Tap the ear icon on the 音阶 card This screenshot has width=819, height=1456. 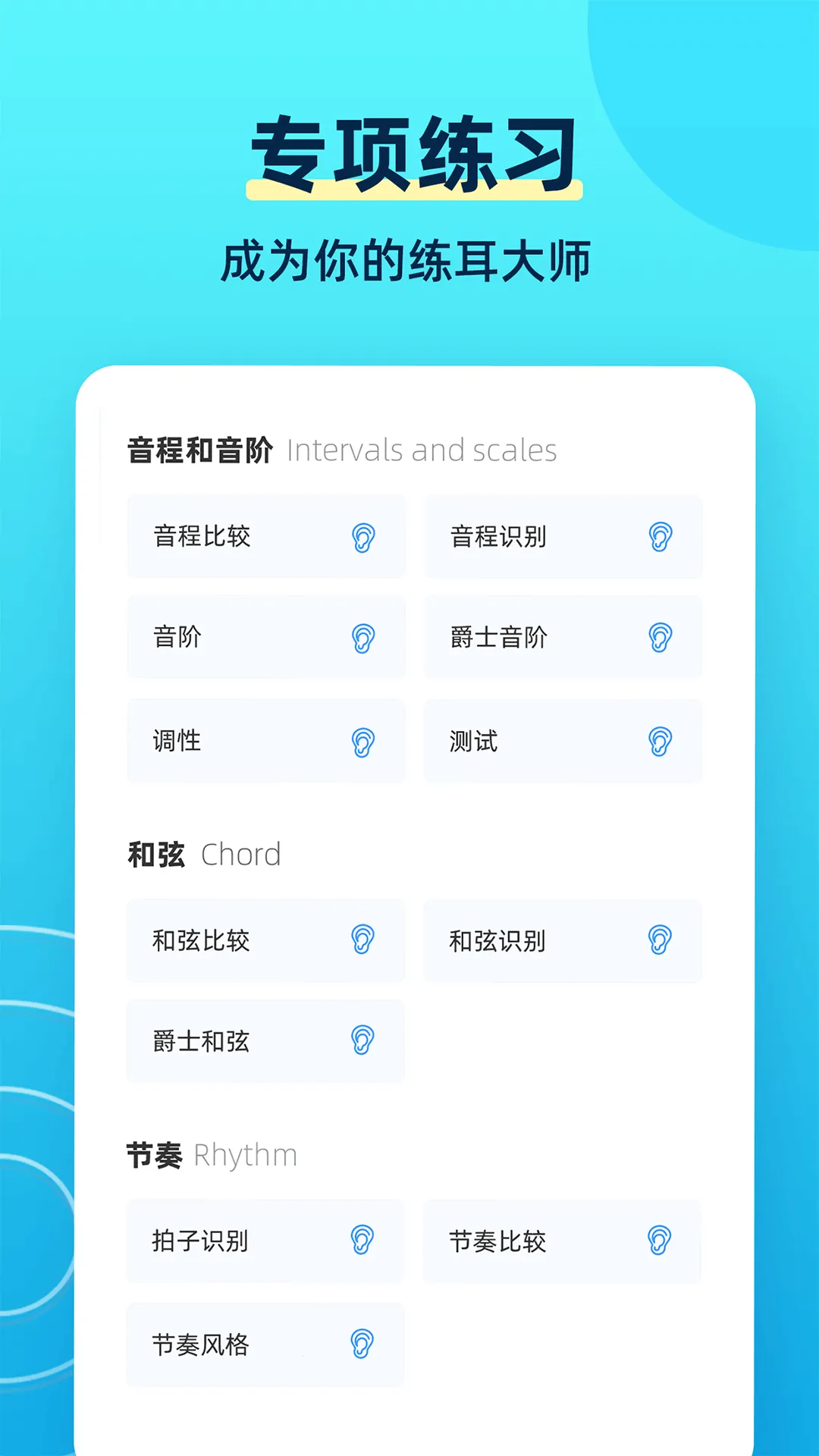pyautogui.click(x=365, y=638)
